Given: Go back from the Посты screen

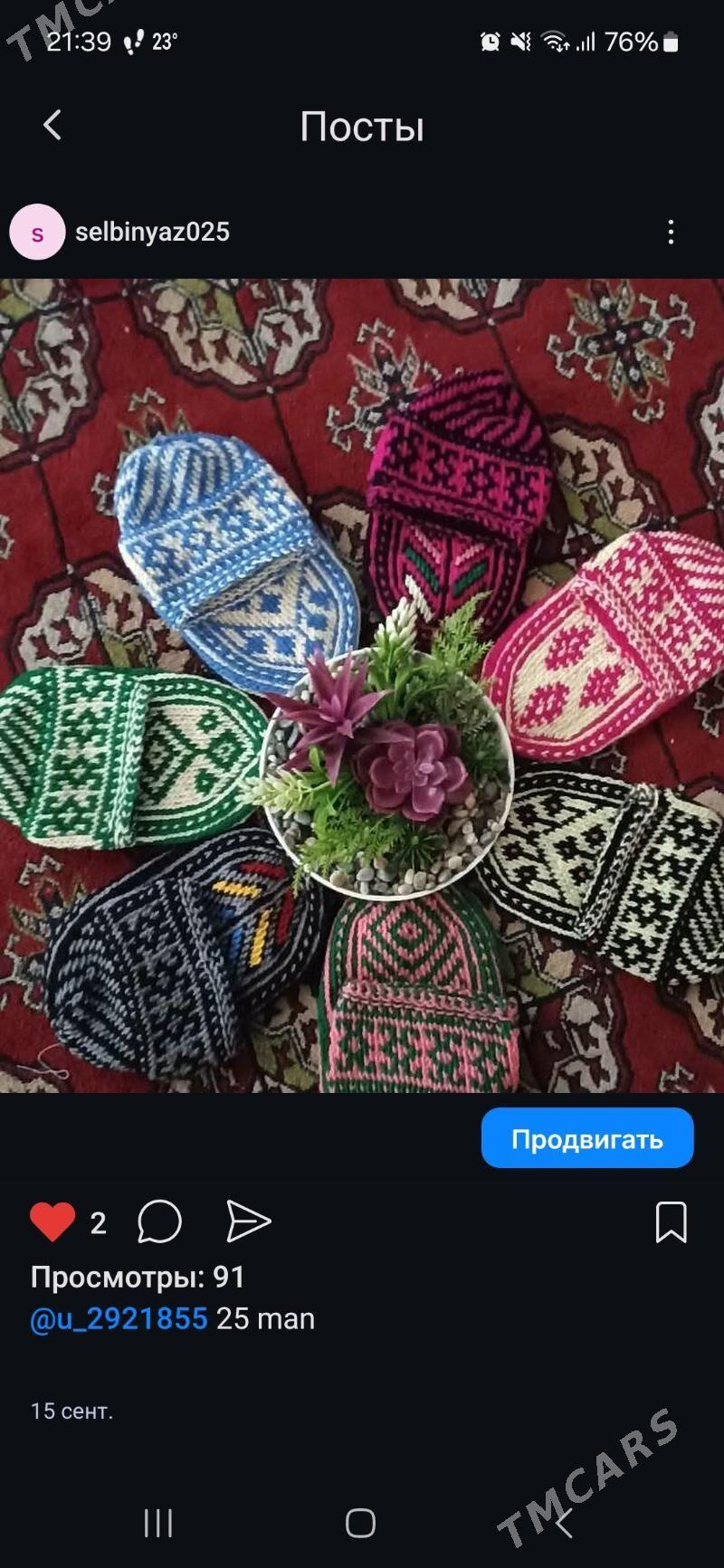Looking at the screenshot, I should point(52,125).
